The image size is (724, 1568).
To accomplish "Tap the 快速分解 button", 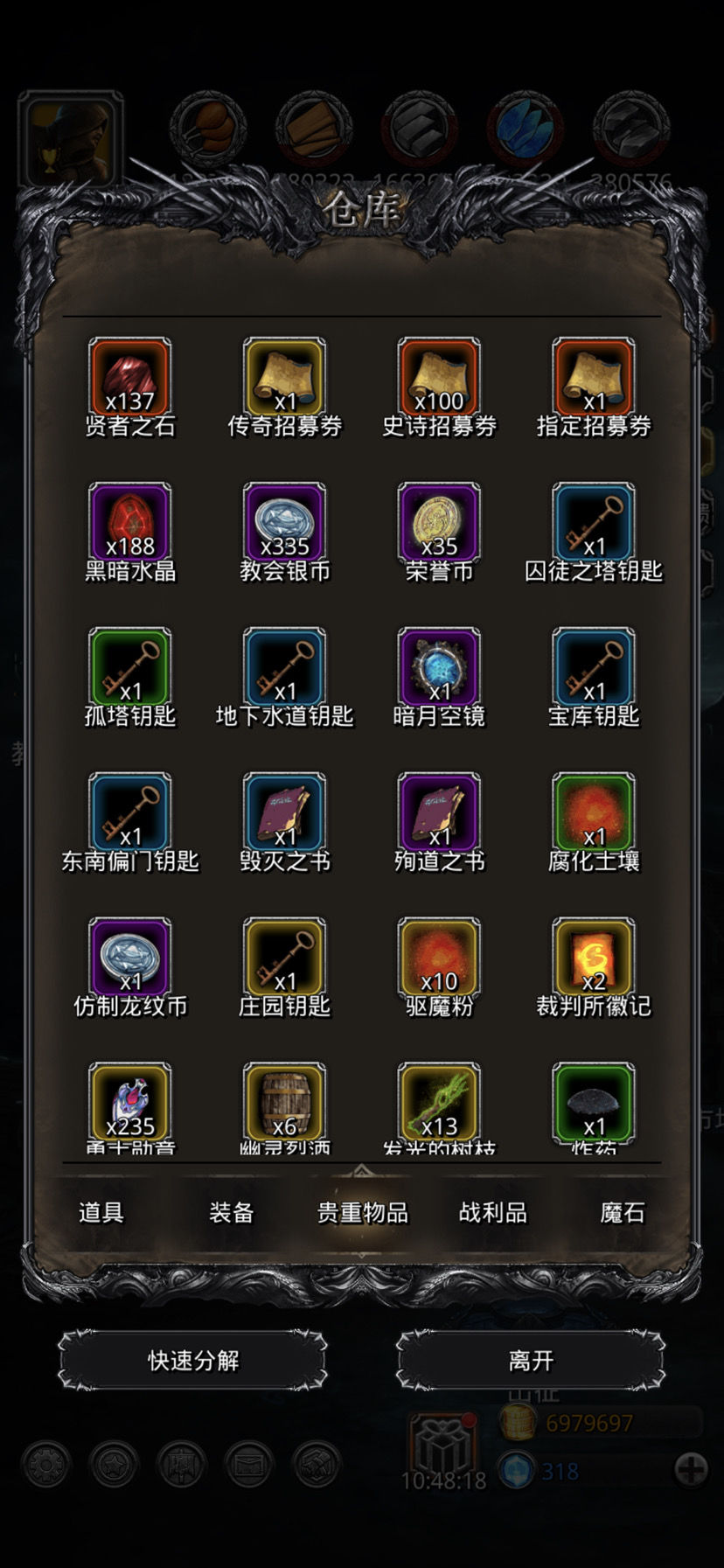I will click(192, 1360).
